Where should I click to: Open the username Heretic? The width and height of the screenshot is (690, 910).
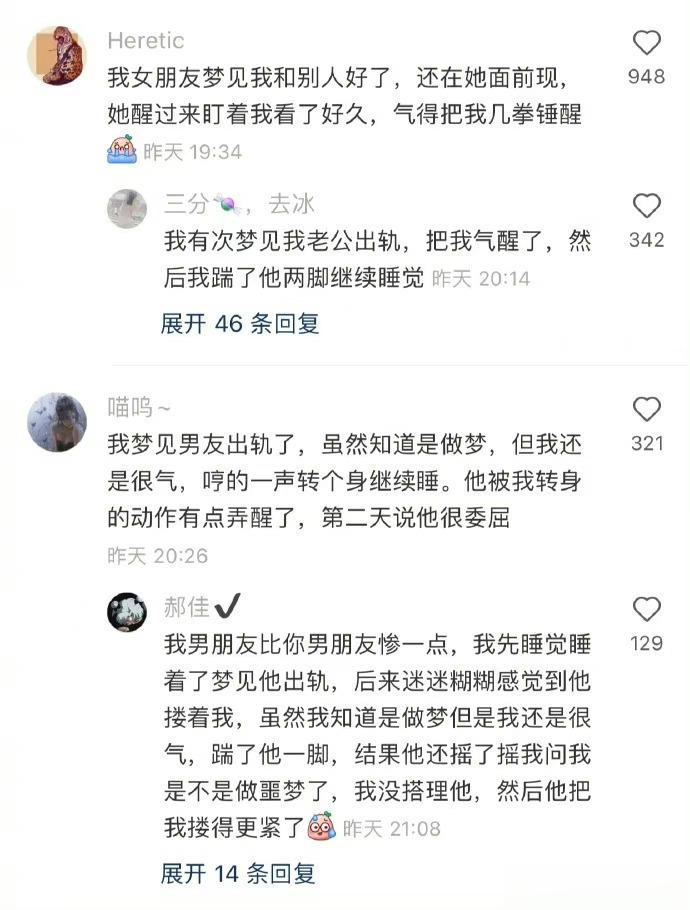tap(145, 41)
